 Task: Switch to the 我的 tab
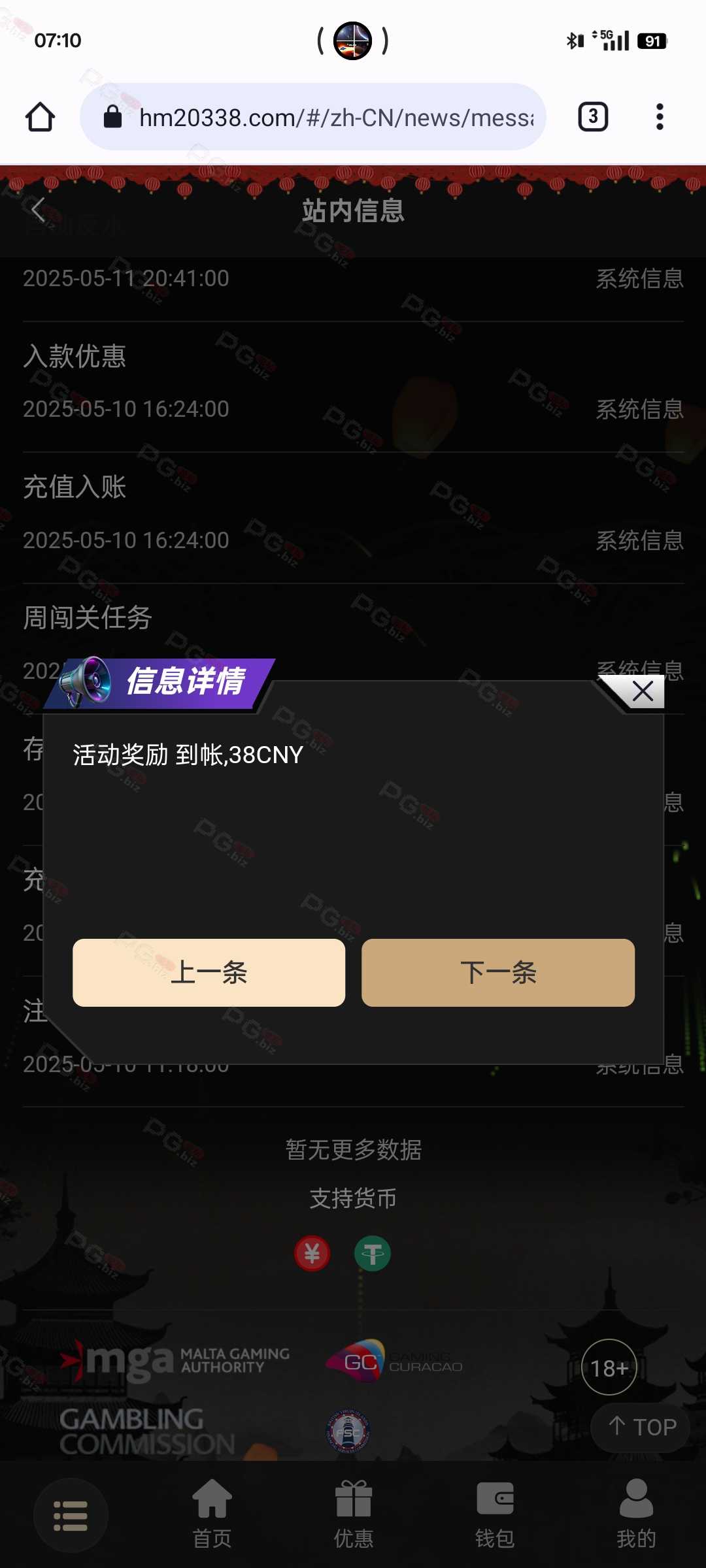pyautogui.click(x=636, y=1514)
